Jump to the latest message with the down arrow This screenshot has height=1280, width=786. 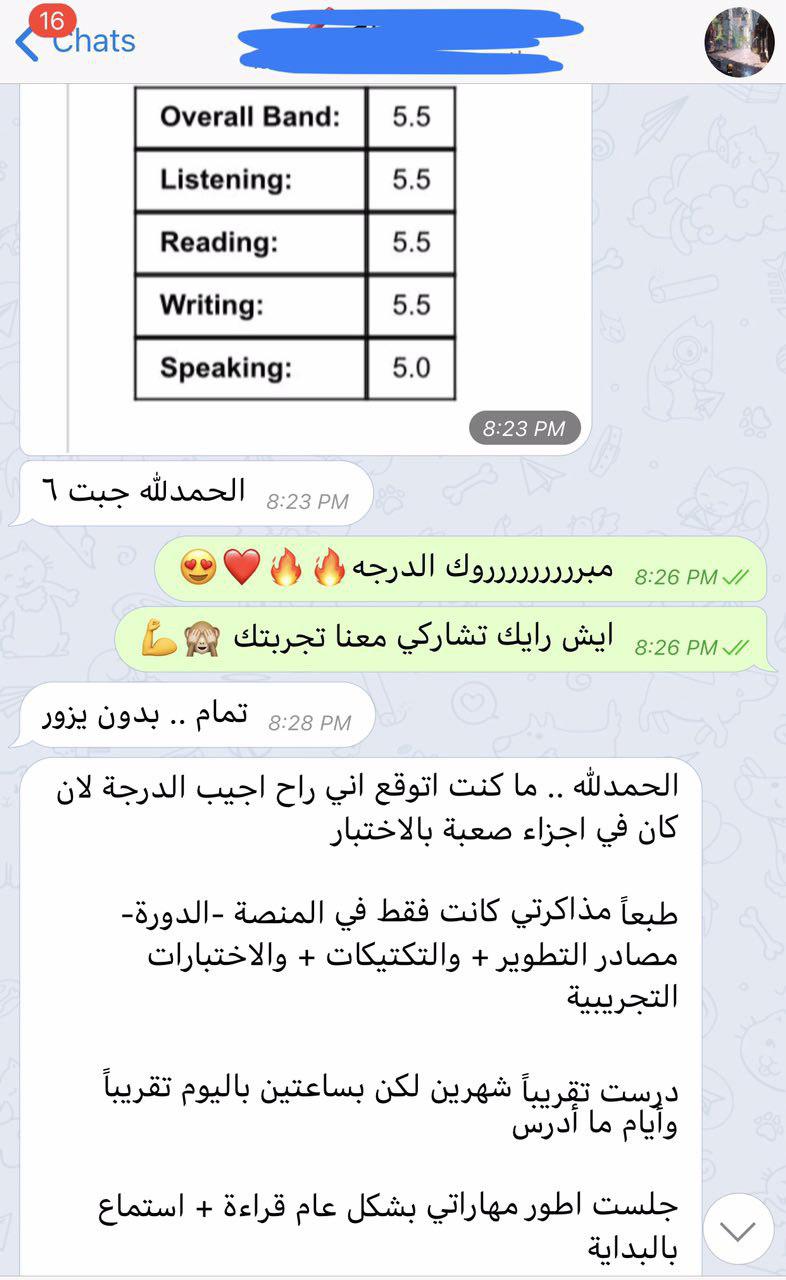[x=738, y=1229]
